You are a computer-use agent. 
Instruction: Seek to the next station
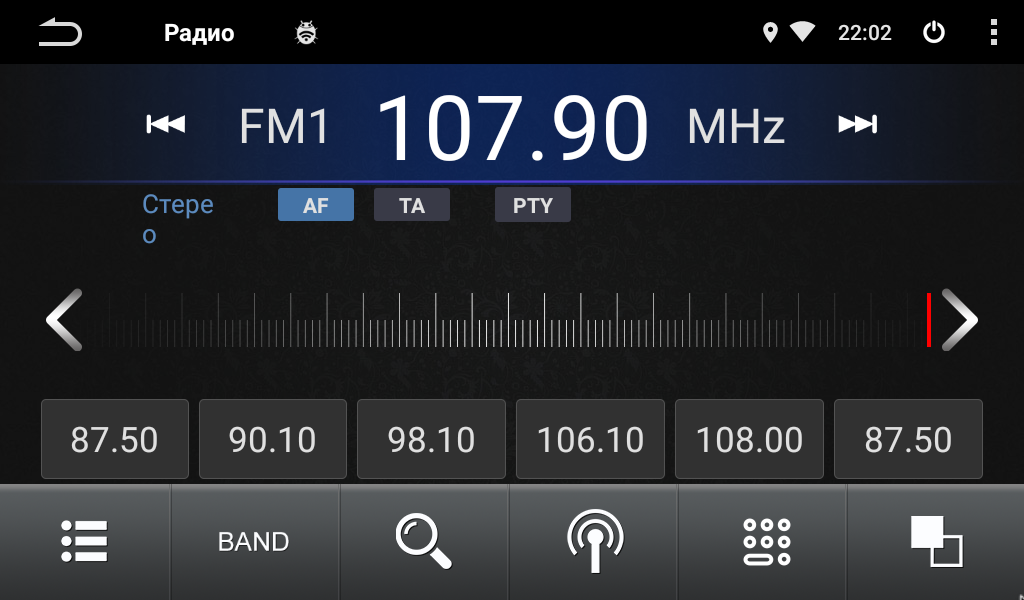(857, 125)
